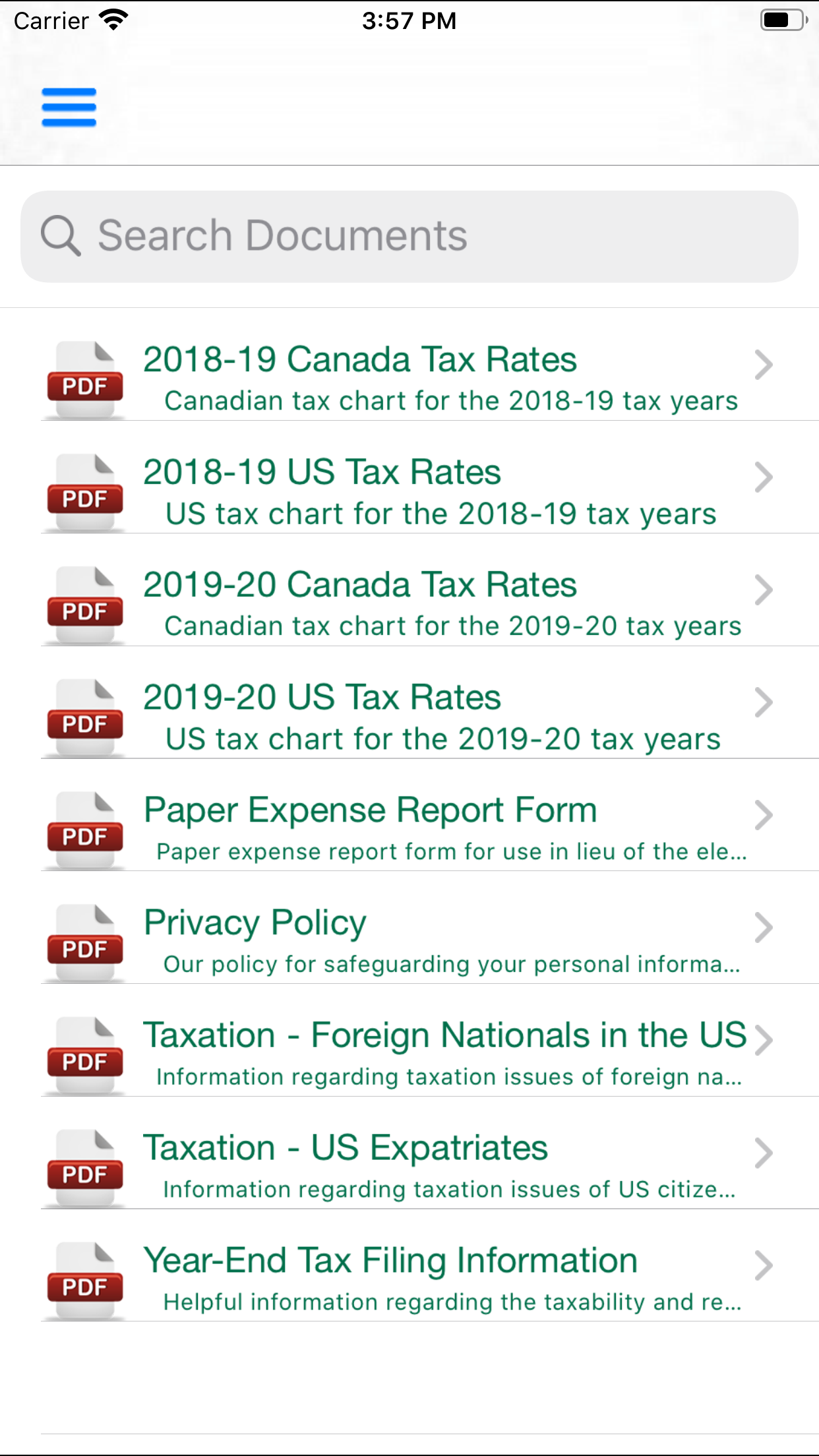
Task: Open Taxation - US Expatriates document
Action: click(x=409, y=1153)
